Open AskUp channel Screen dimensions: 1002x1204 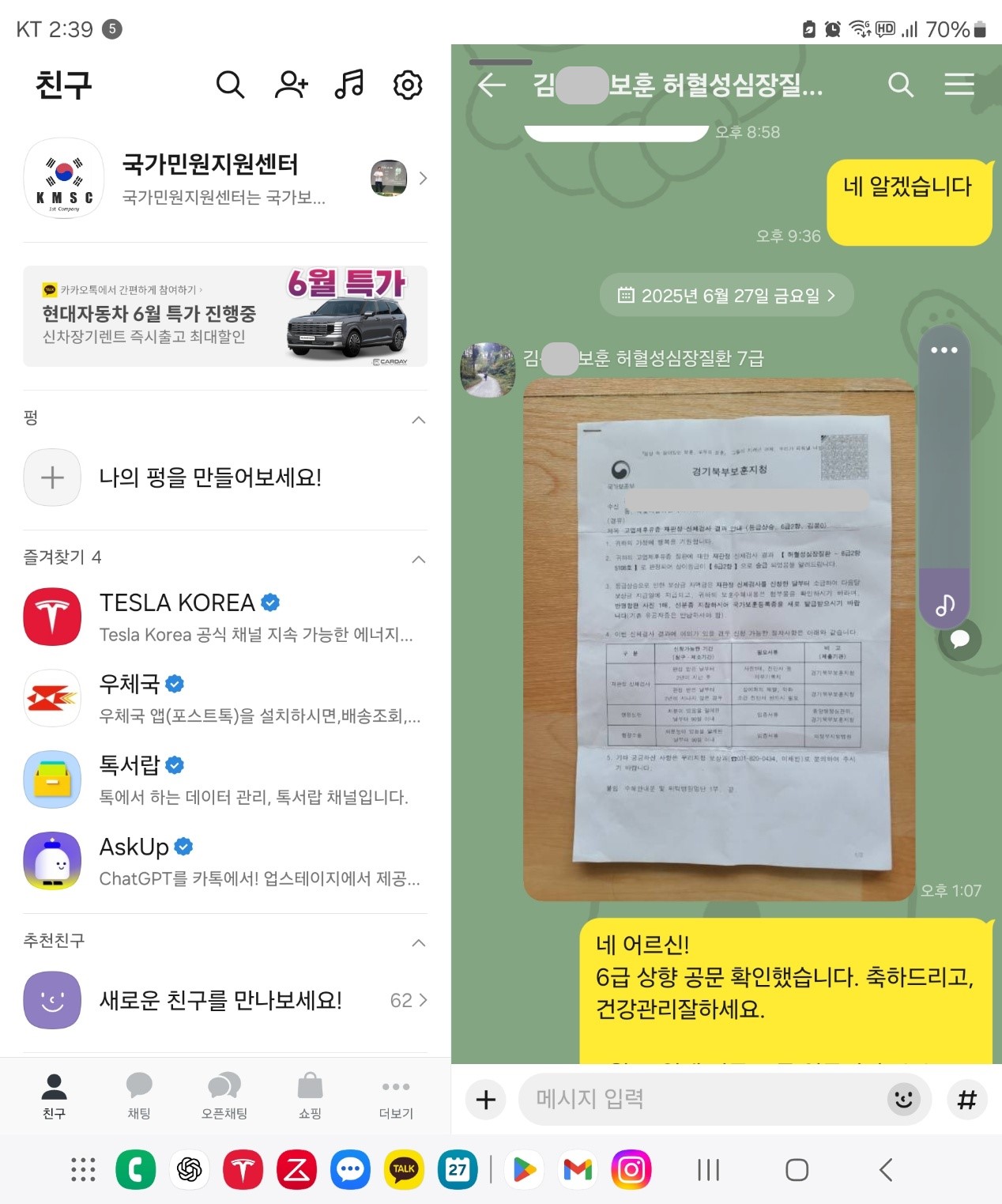pos(225,861)
